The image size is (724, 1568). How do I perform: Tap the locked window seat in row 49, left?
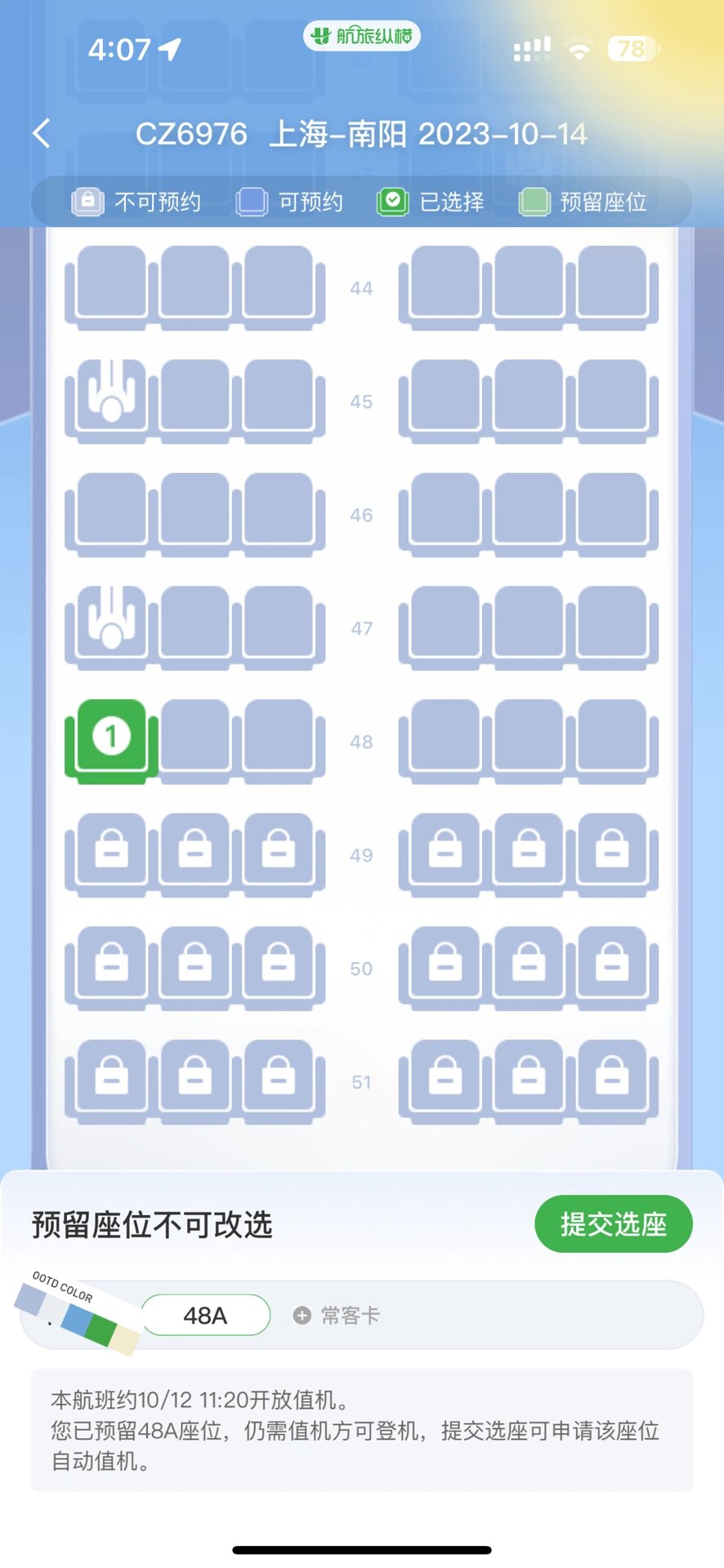click(x=111, y=852)
